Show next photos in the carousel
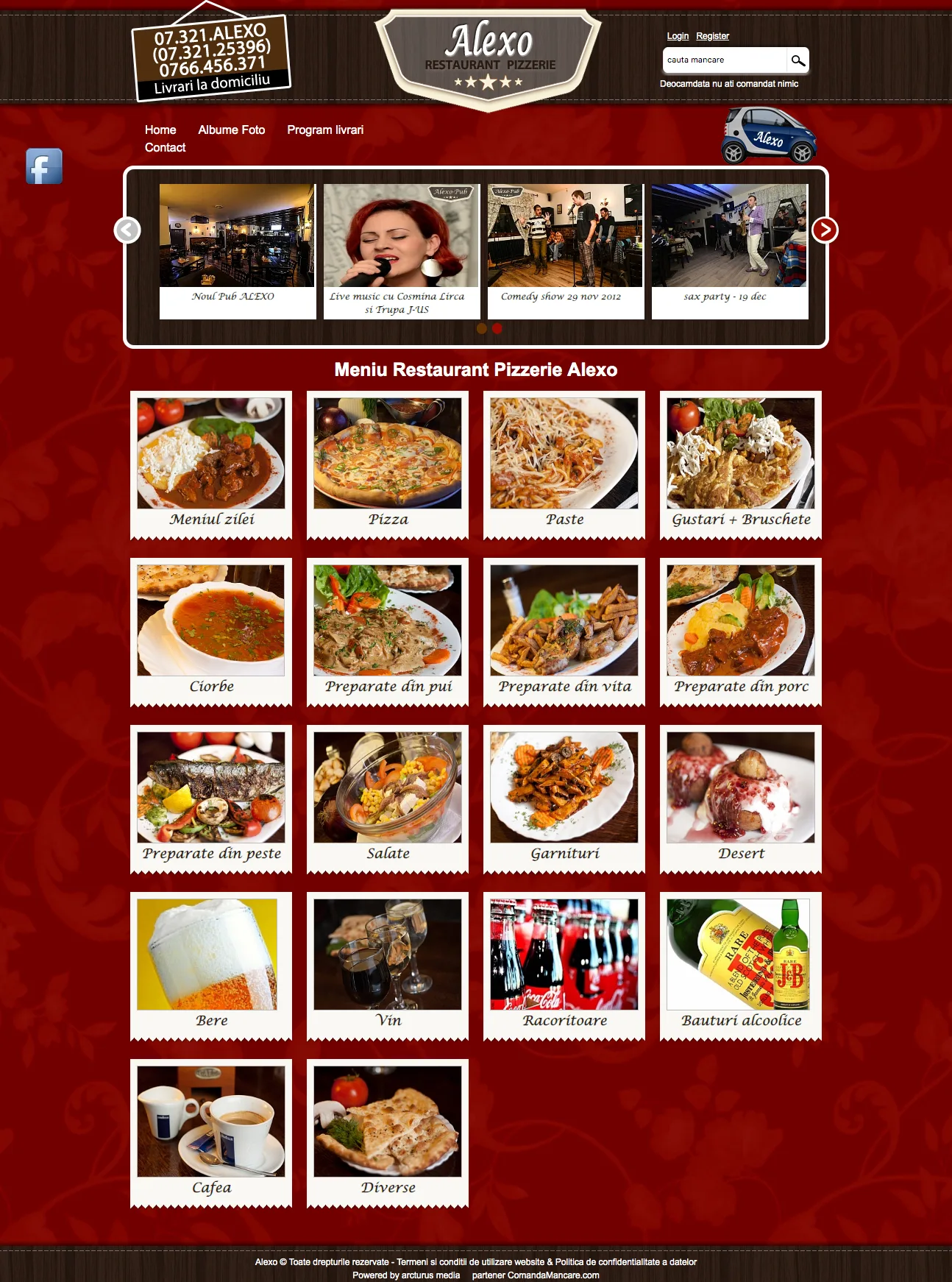 (825, 230)
